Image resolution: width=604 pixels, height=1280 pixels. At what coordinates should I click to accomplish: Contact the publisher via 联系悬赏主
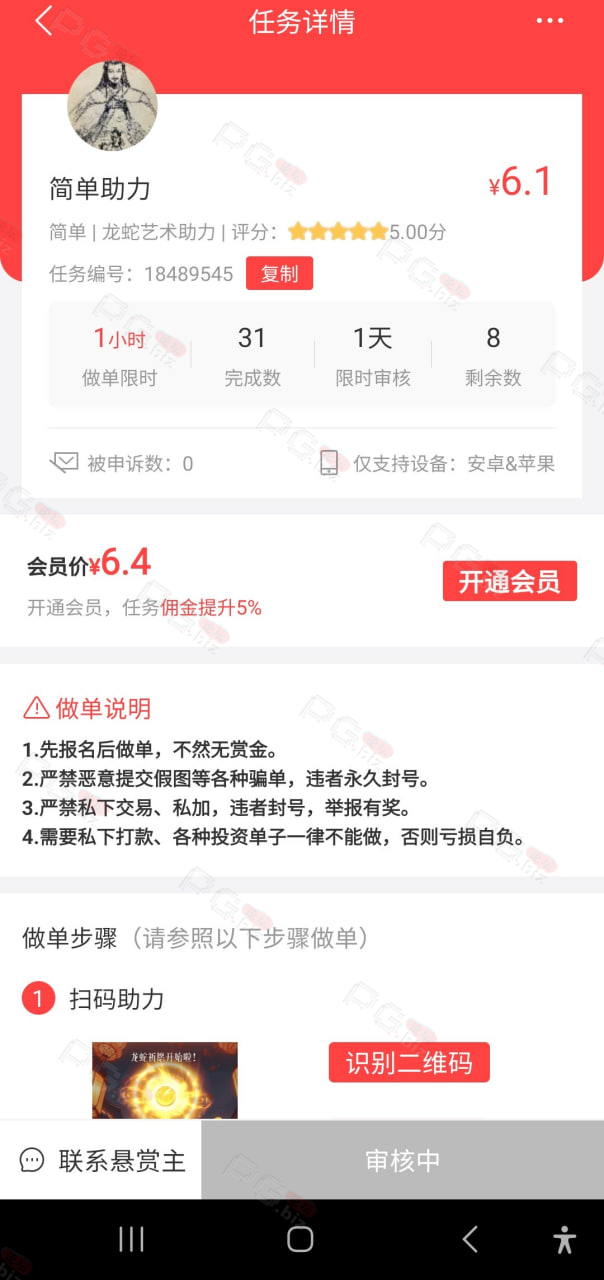[101, 1160]
